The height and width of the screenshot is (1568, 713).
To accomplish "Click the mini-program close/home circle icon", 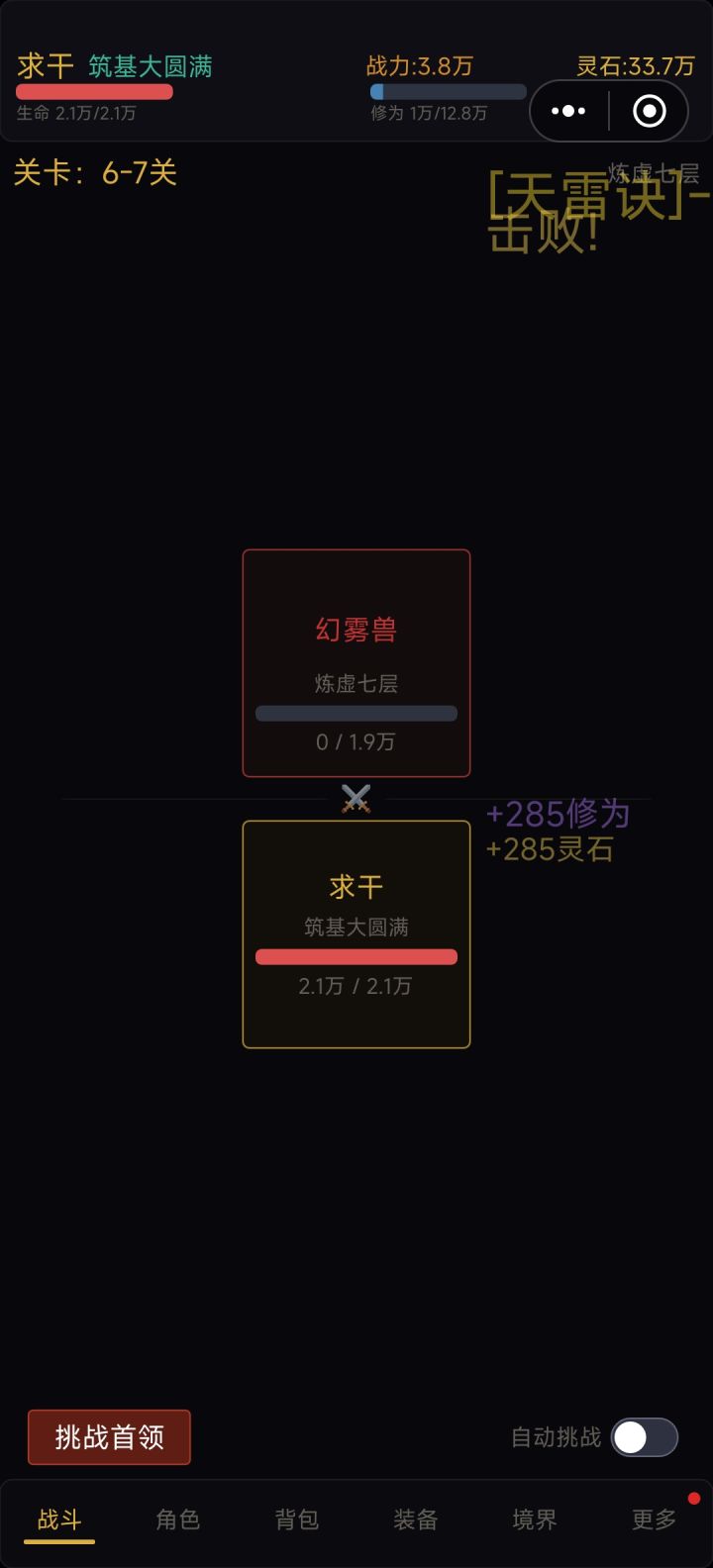I will [649, 110].
